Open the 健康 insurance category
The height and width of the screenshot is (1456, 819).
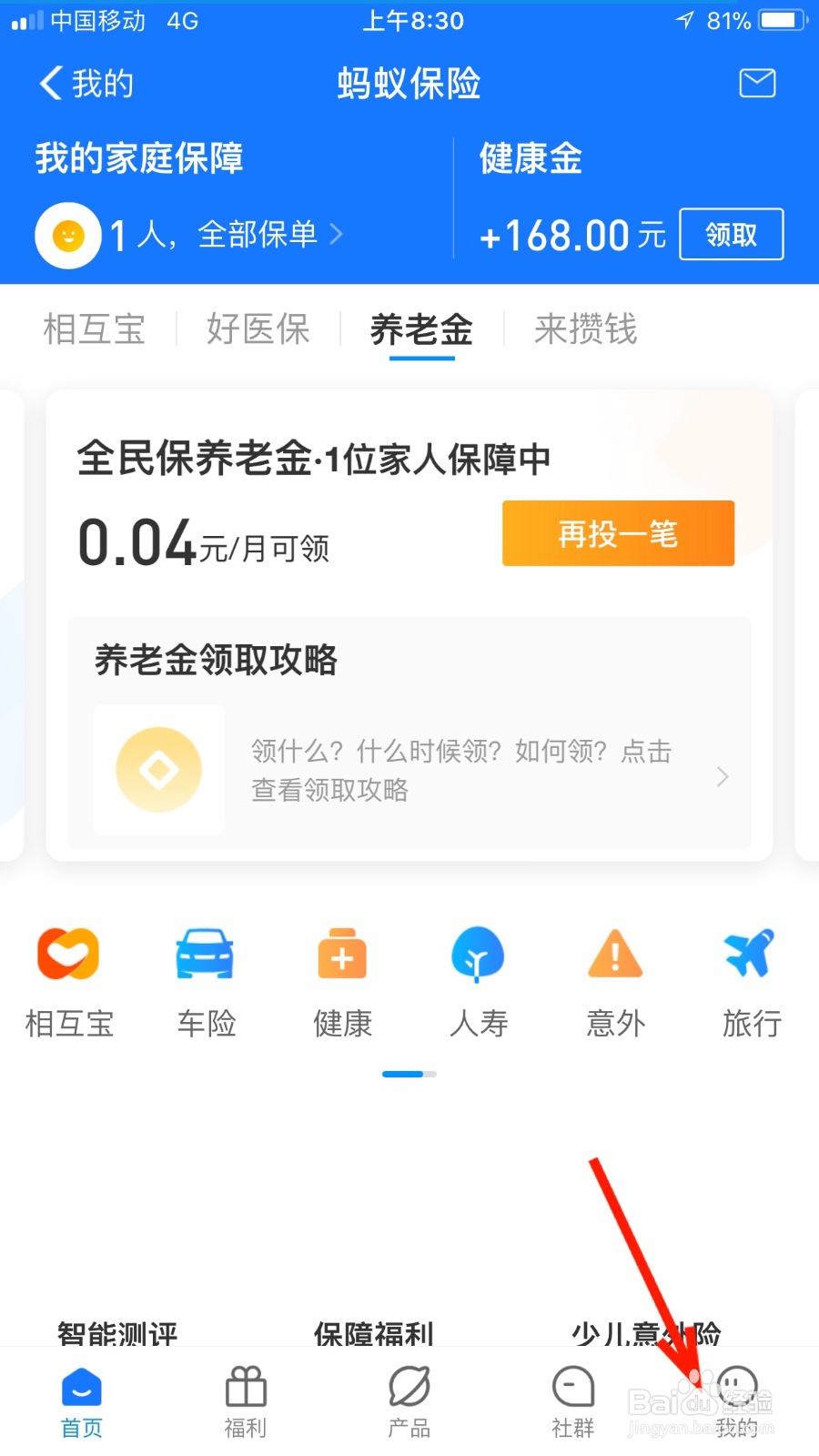click(x=342, y=981)
